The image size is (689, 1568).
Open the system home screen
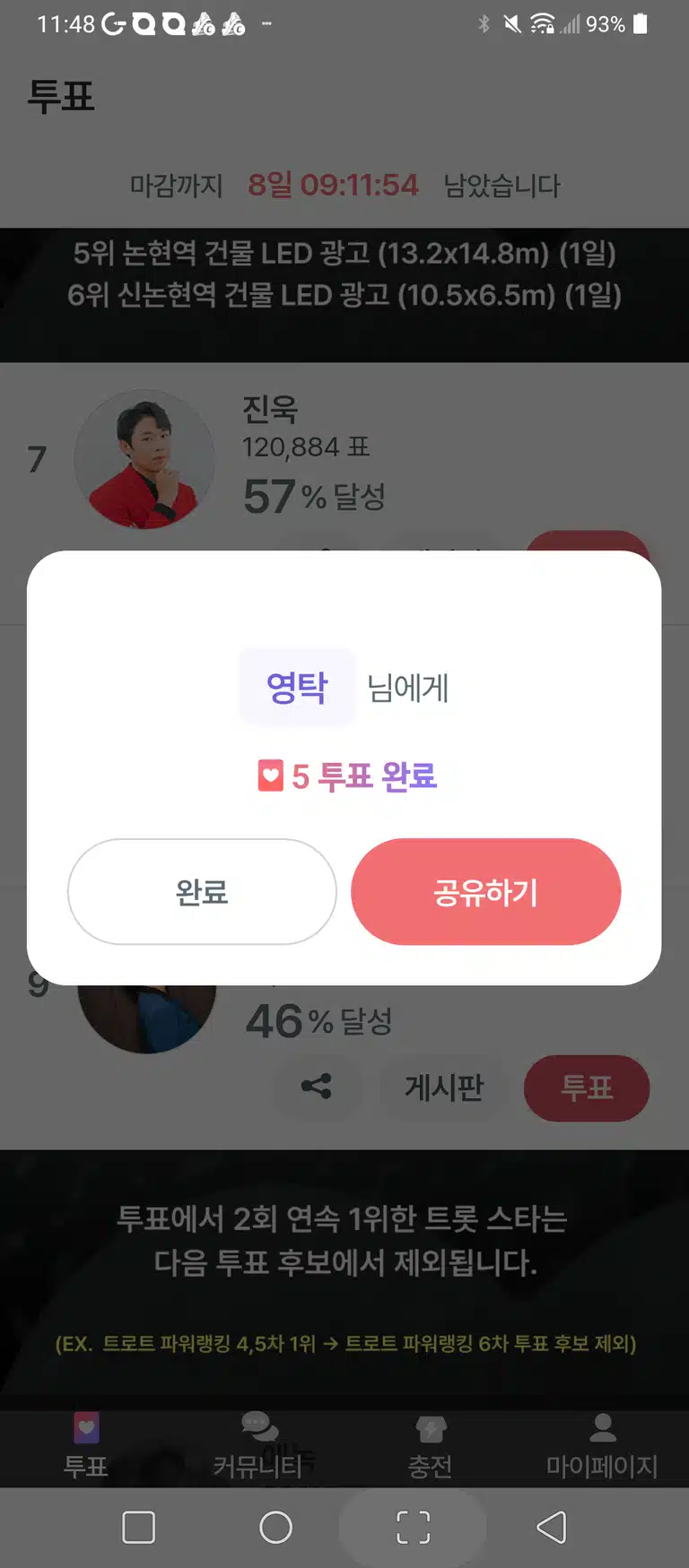pyautogui.click(x=275, y=1527)
